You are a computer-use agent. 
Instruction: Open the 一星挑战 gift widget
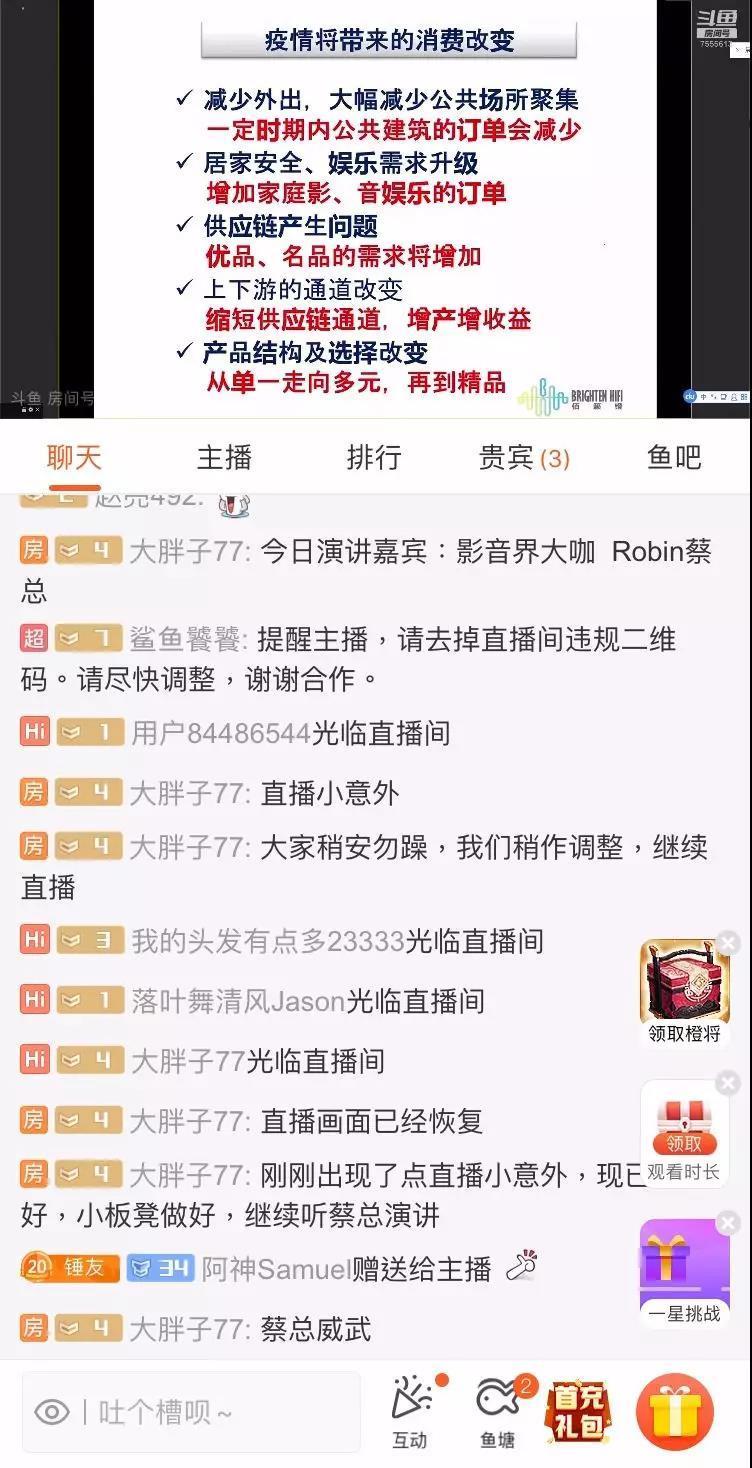click(684, 1270)
